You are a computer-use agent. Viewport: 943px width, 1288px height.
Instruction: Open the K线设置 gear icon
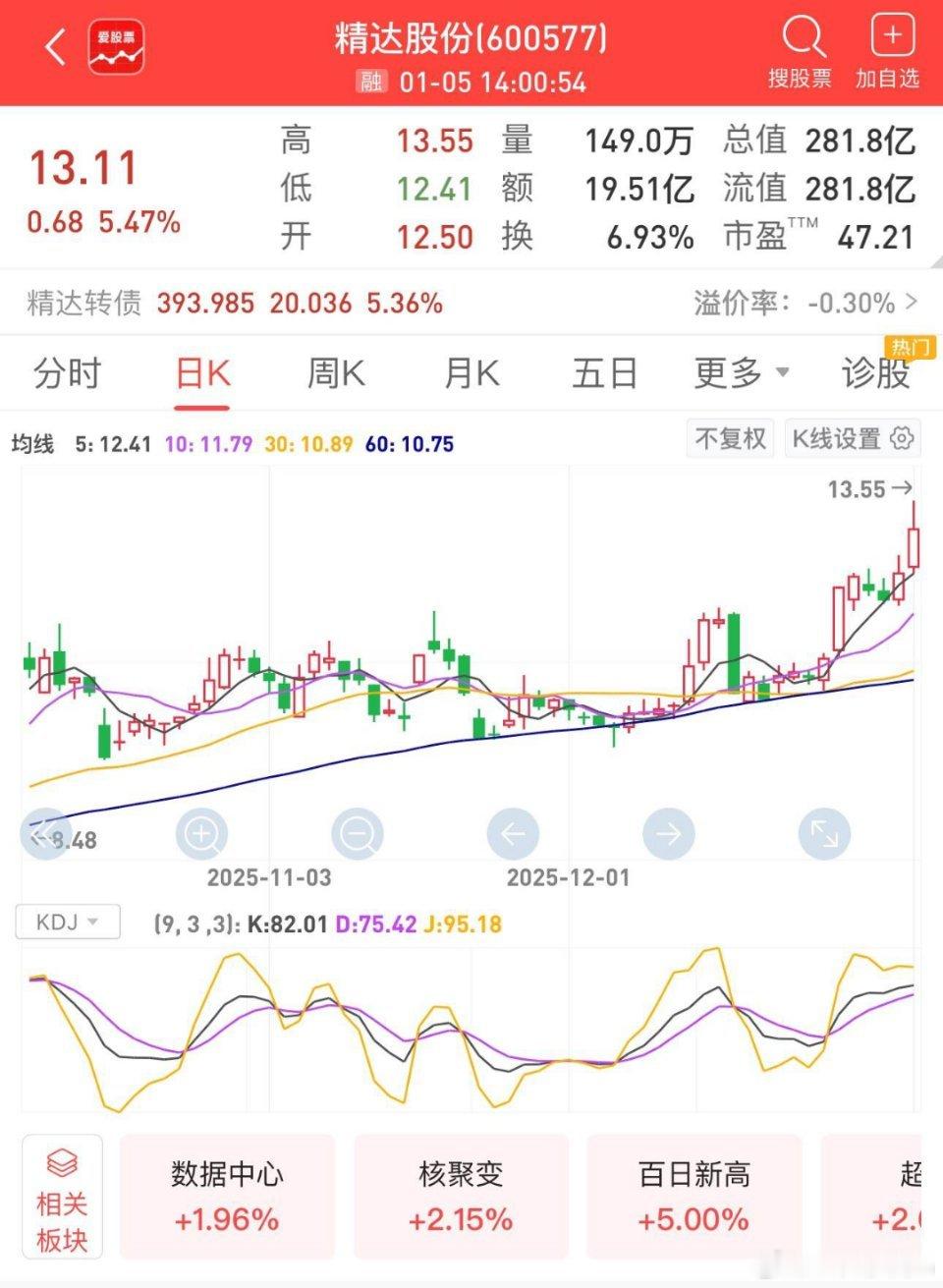[x=901, y=440]
